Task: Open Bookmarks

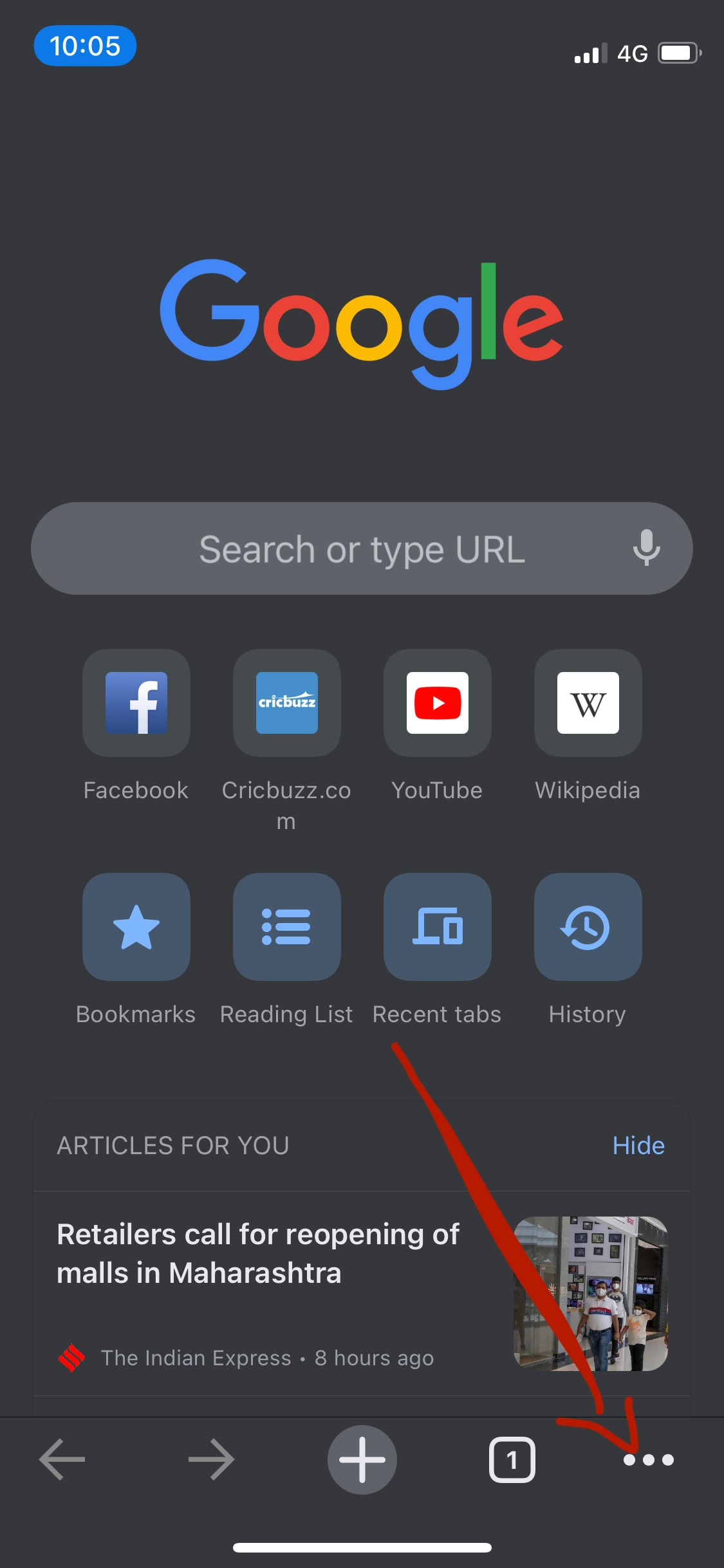Action: [x=136, y=927]
